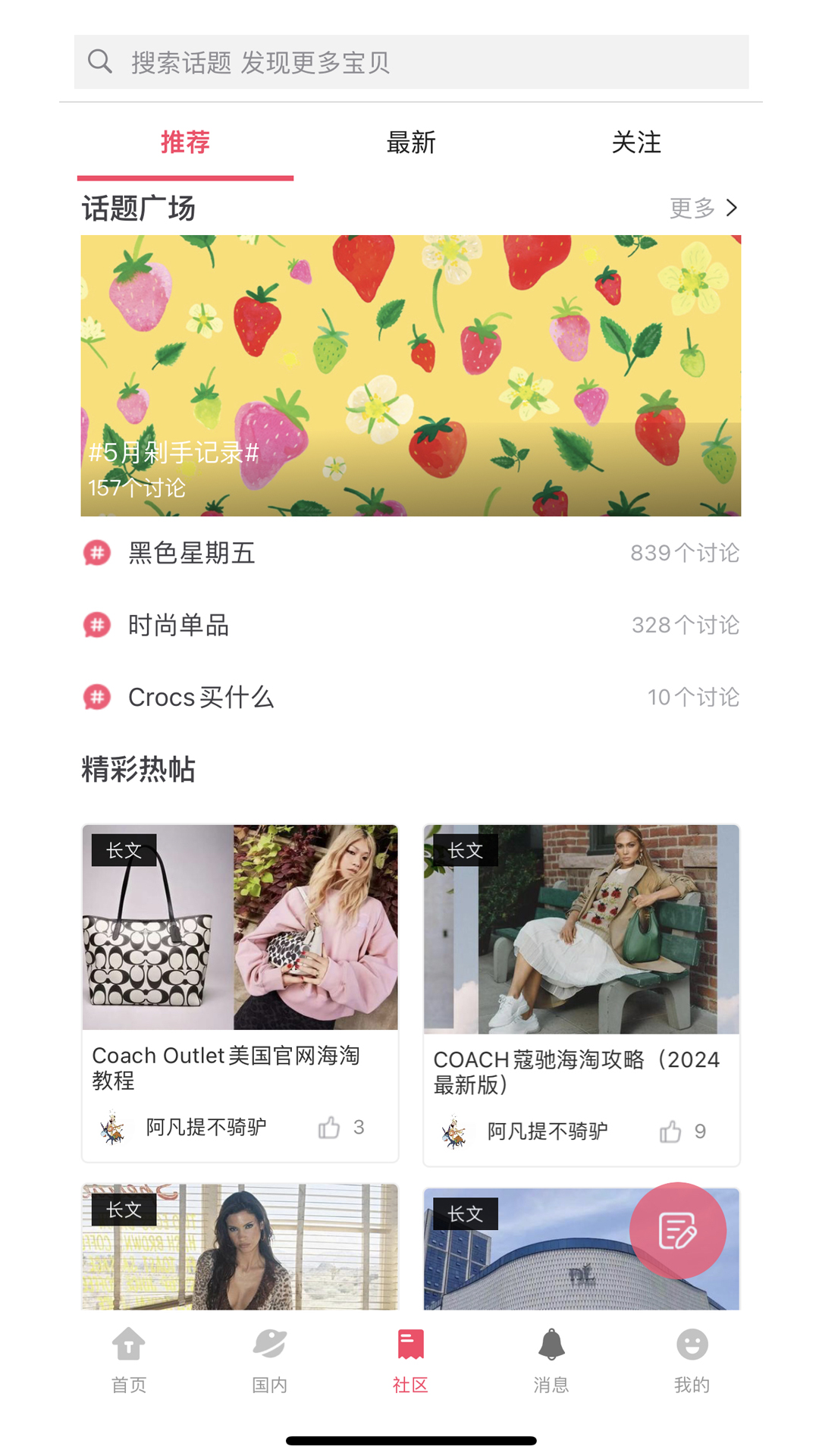Like the Coach Outlet 海淘教程 post
The height and width of the screenshot is (1456, 819).
331,1128
